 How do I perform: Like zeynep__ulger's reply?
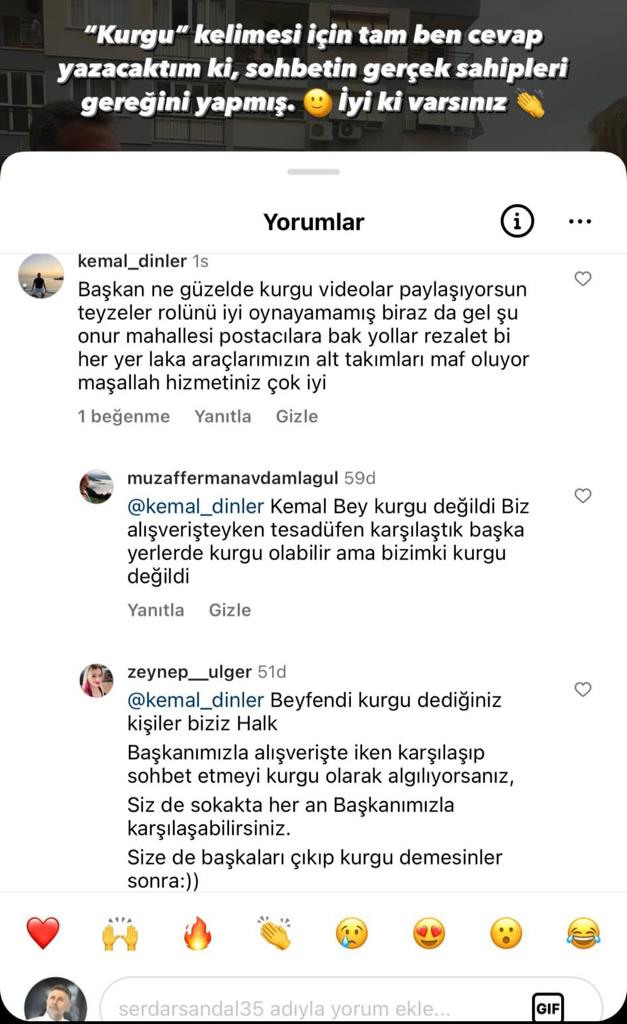(583, 689)
